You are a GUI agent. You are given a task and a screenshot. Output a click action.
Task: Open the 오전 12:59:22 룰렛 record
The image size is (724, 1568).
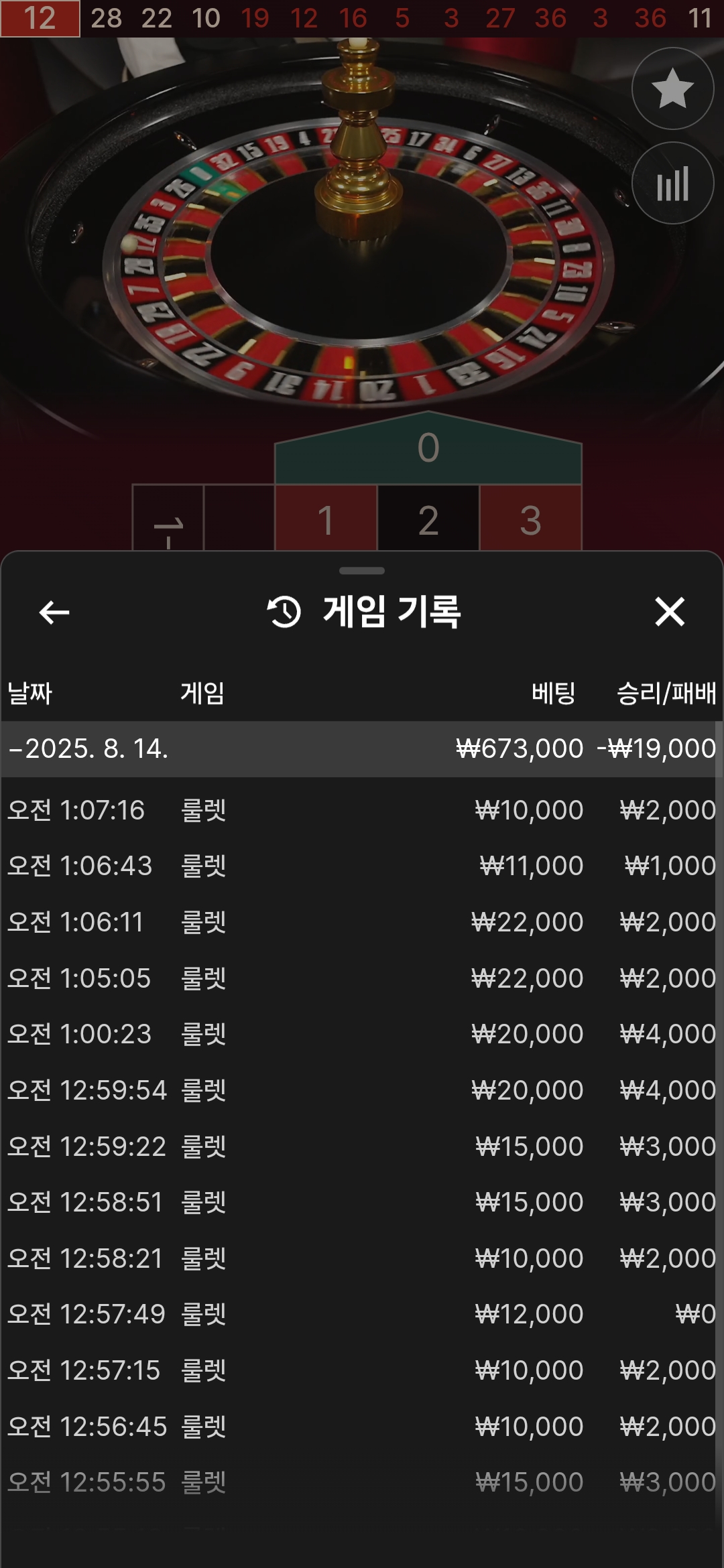tap(362, 1147)
